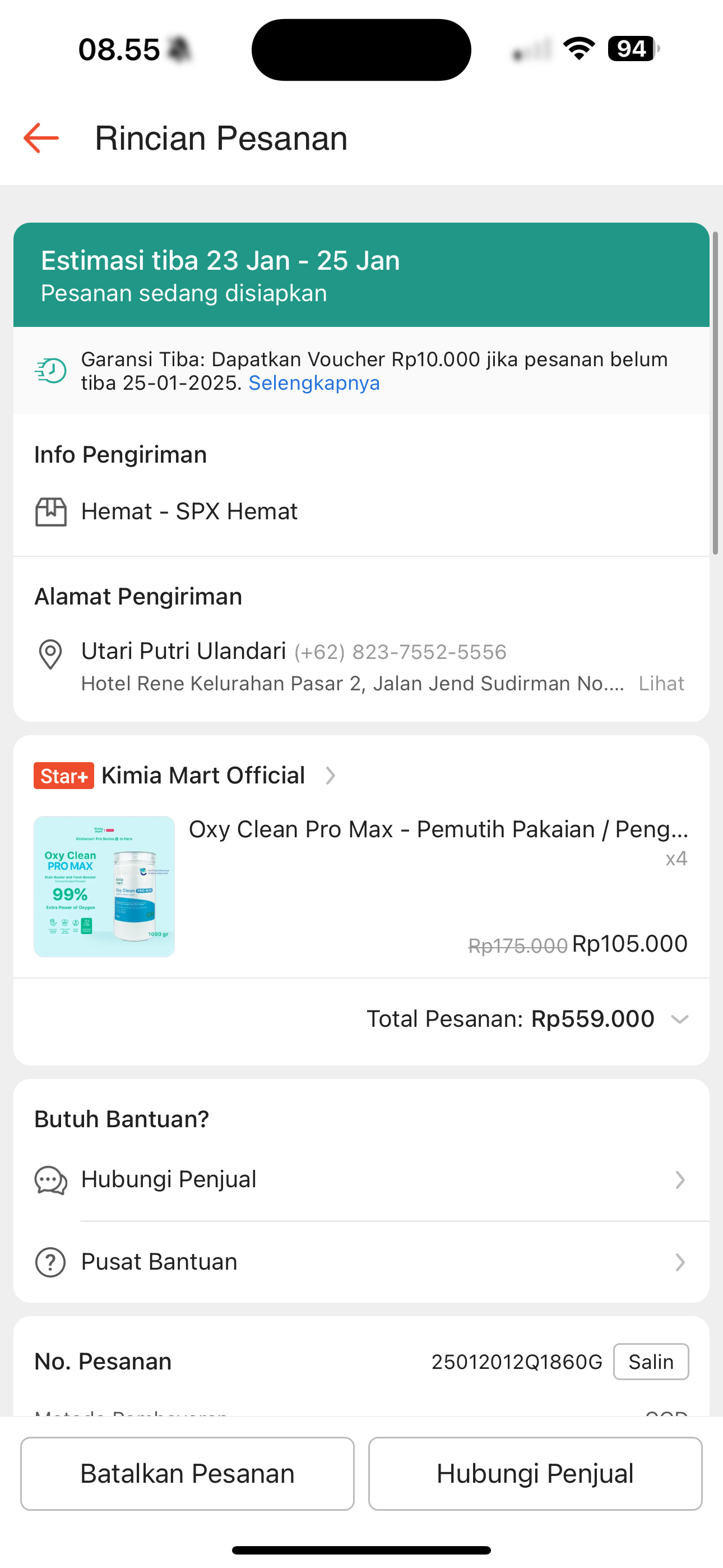The height and width of the screenshot is (1568, 723).
Task: Tap Batalkan Pesanan button
Action: point(187,1474)
